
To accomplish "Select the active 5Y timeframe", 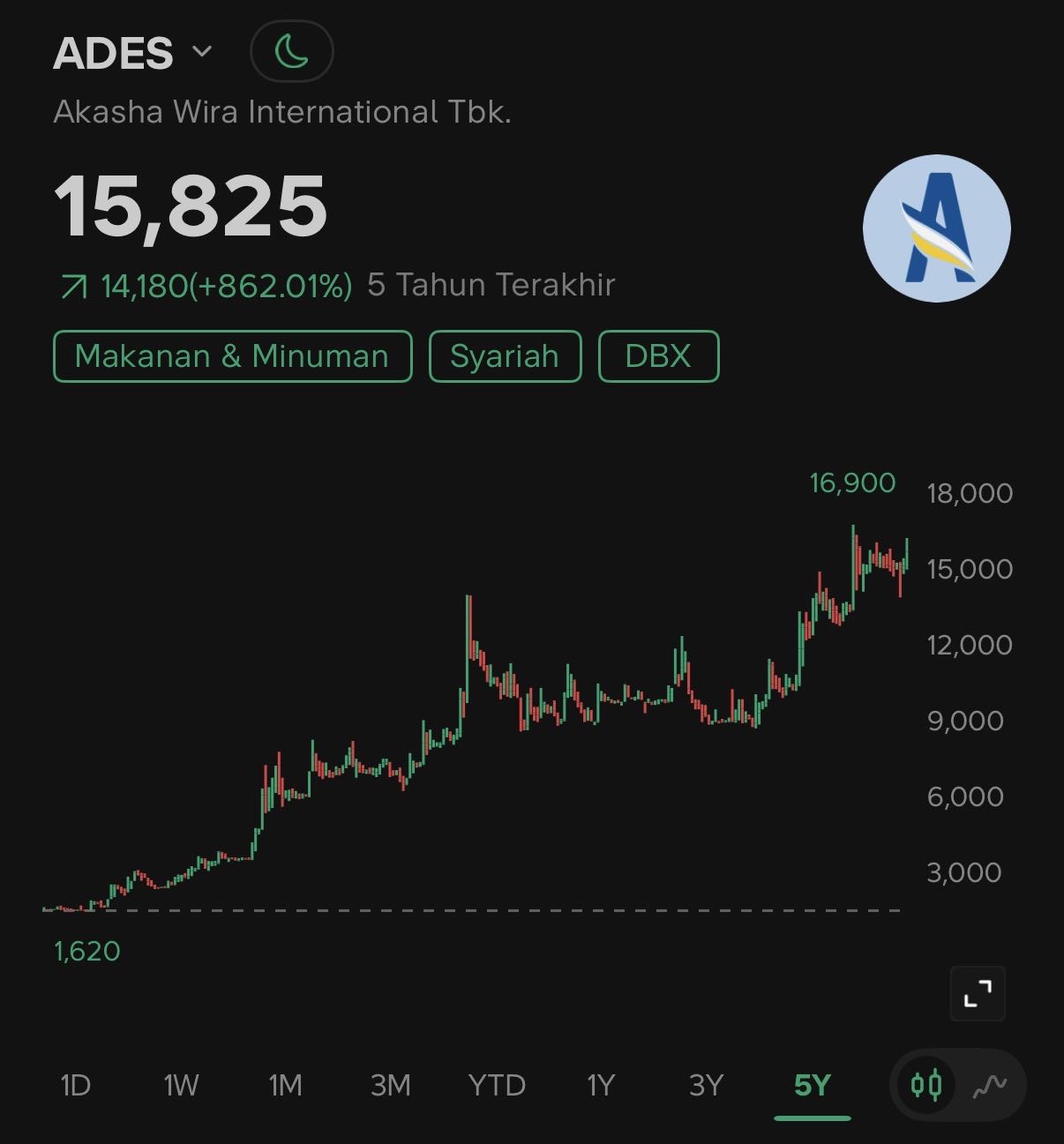I will 812,1086.
